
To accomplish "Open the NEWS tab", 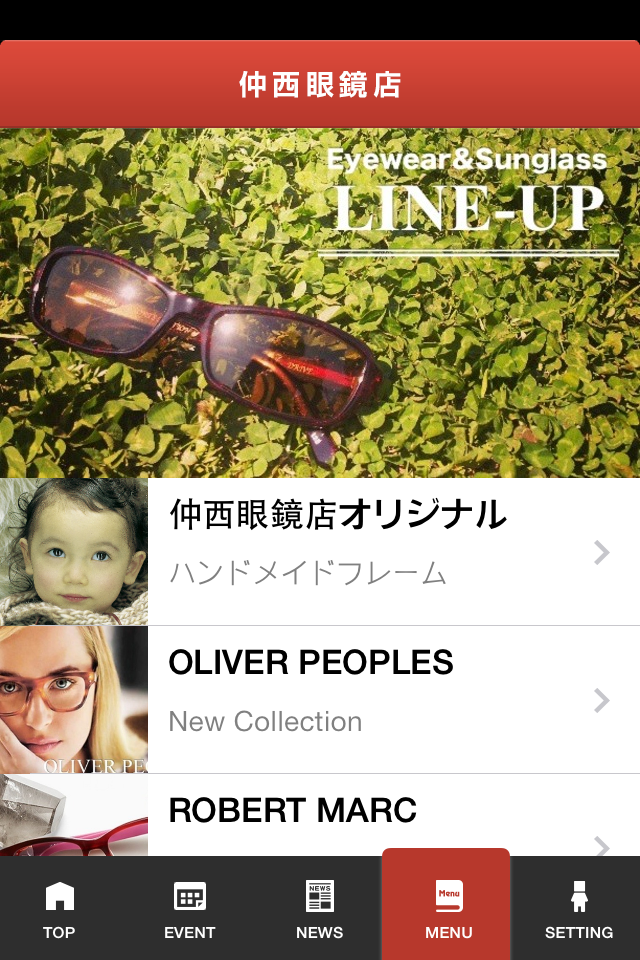I will pos(319,908).
